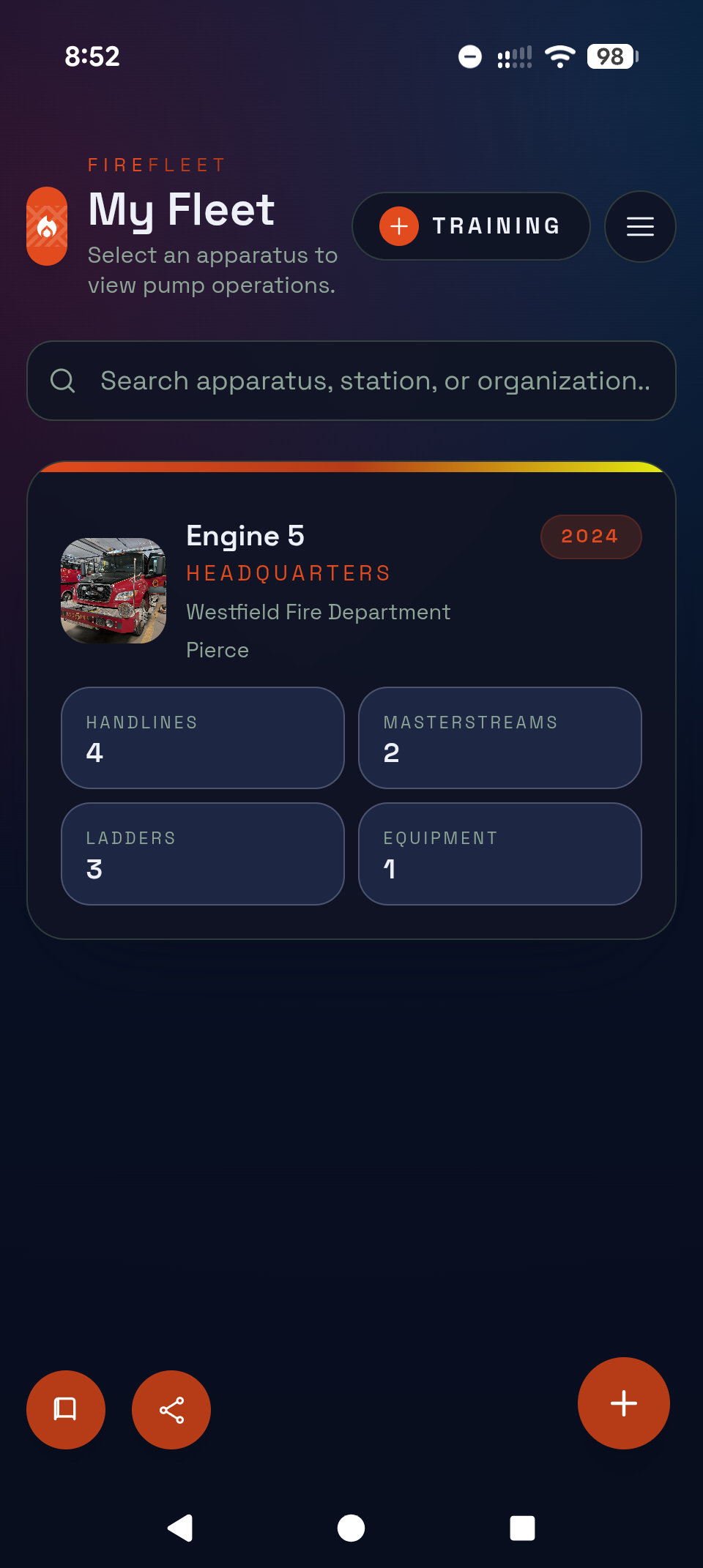
Task: Select the Masterstreams tile showing 2
Action: pyautogui.click(x=499, y=738)
